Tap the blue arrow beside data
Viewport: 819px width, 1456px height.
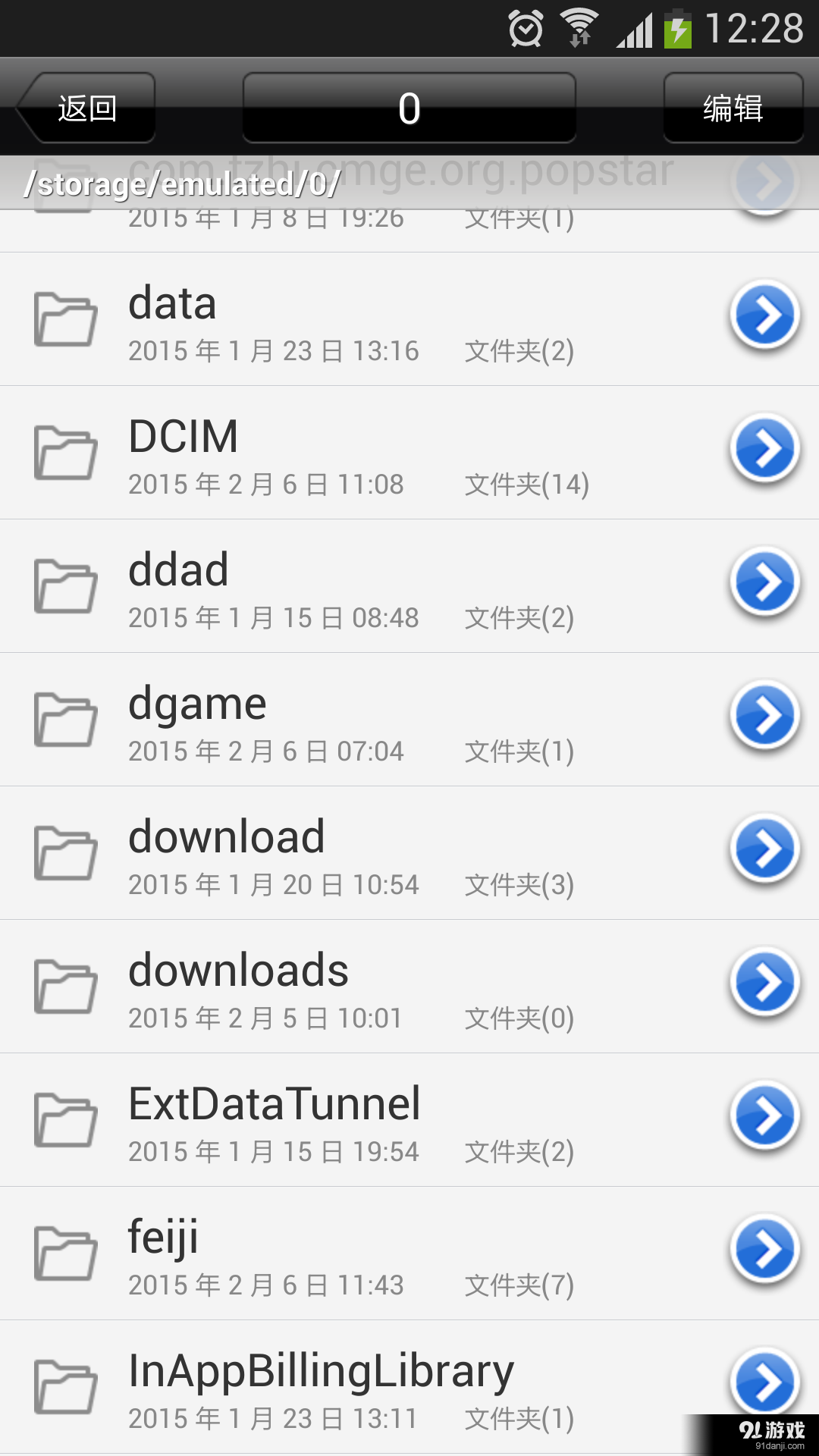(765, 316)
